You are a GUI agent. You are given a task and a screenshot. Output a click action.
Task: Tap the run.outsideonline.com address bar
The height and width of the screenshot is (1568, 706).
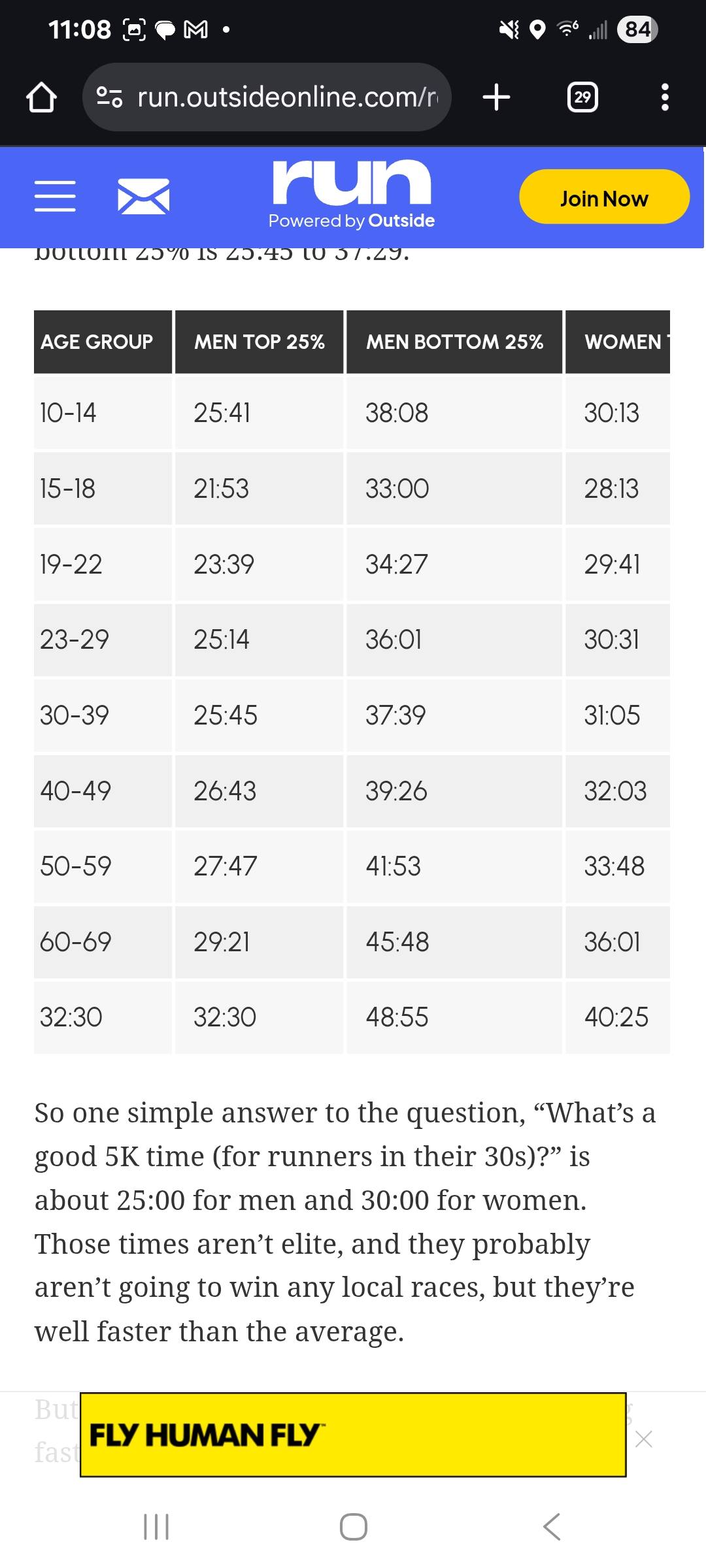(x=267, y=97)
